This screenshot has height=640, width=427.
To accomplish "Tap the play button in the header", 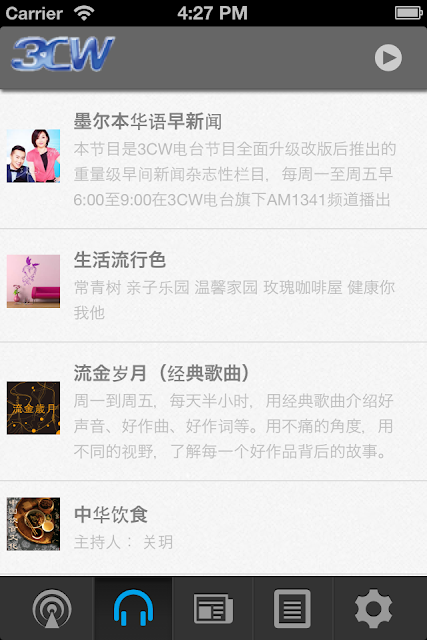I will (388, 58).
